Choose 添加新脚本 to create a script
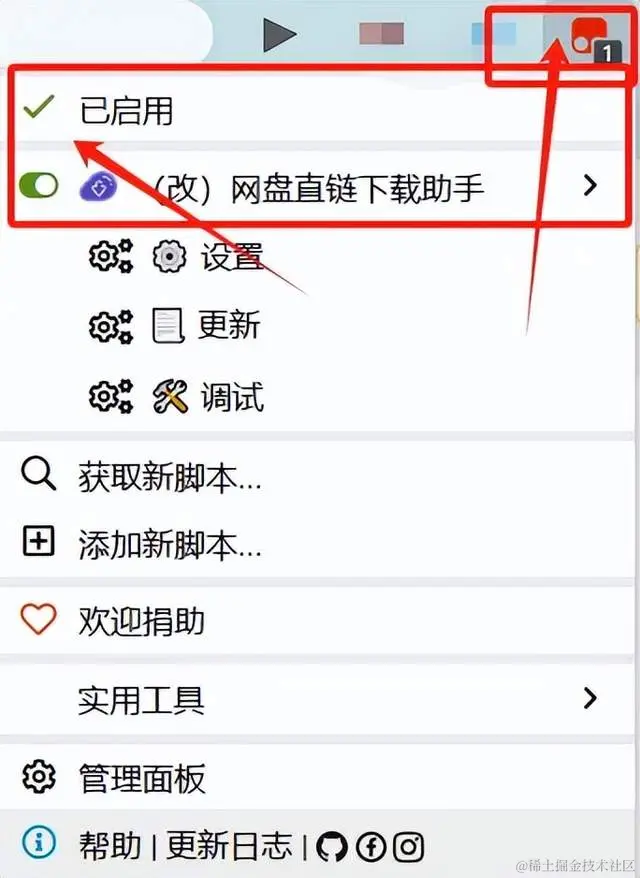The image size is (640, 878). (168, 545)
